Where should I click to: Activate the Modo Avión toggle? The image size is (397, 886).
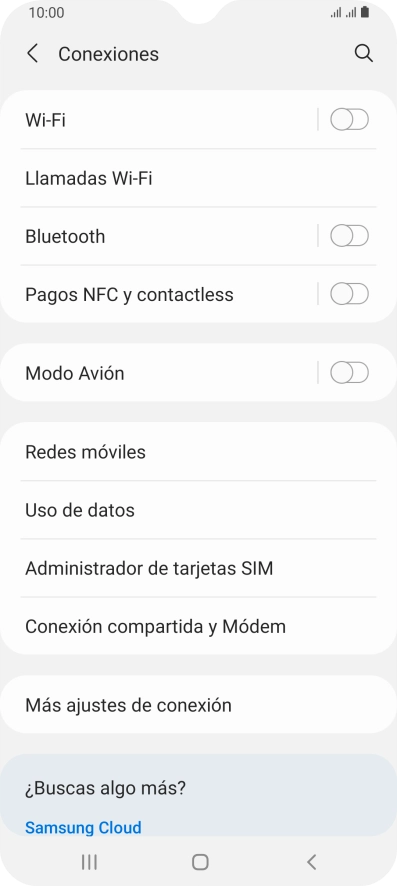click(x=349, y=373)
